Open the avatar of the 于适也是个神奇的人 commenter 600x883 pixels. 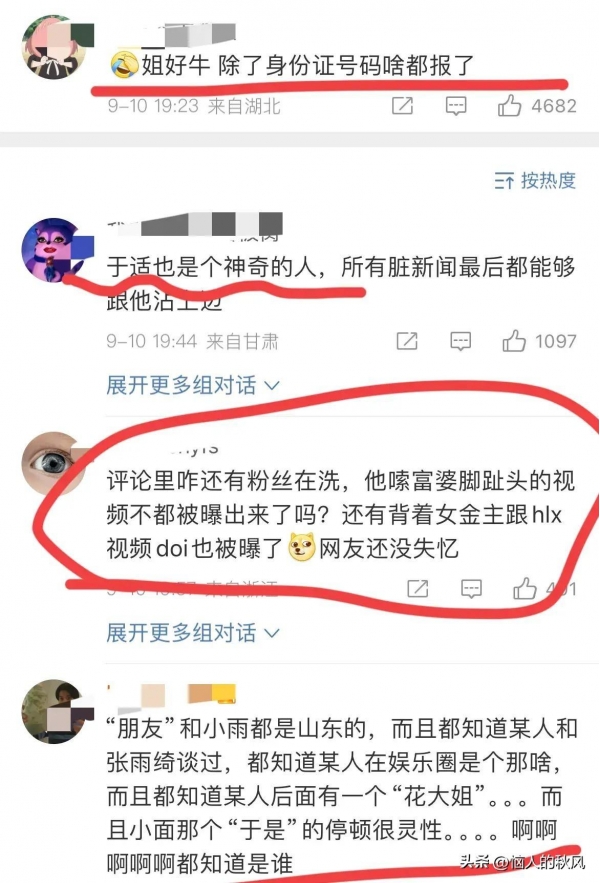click(52, 249)
